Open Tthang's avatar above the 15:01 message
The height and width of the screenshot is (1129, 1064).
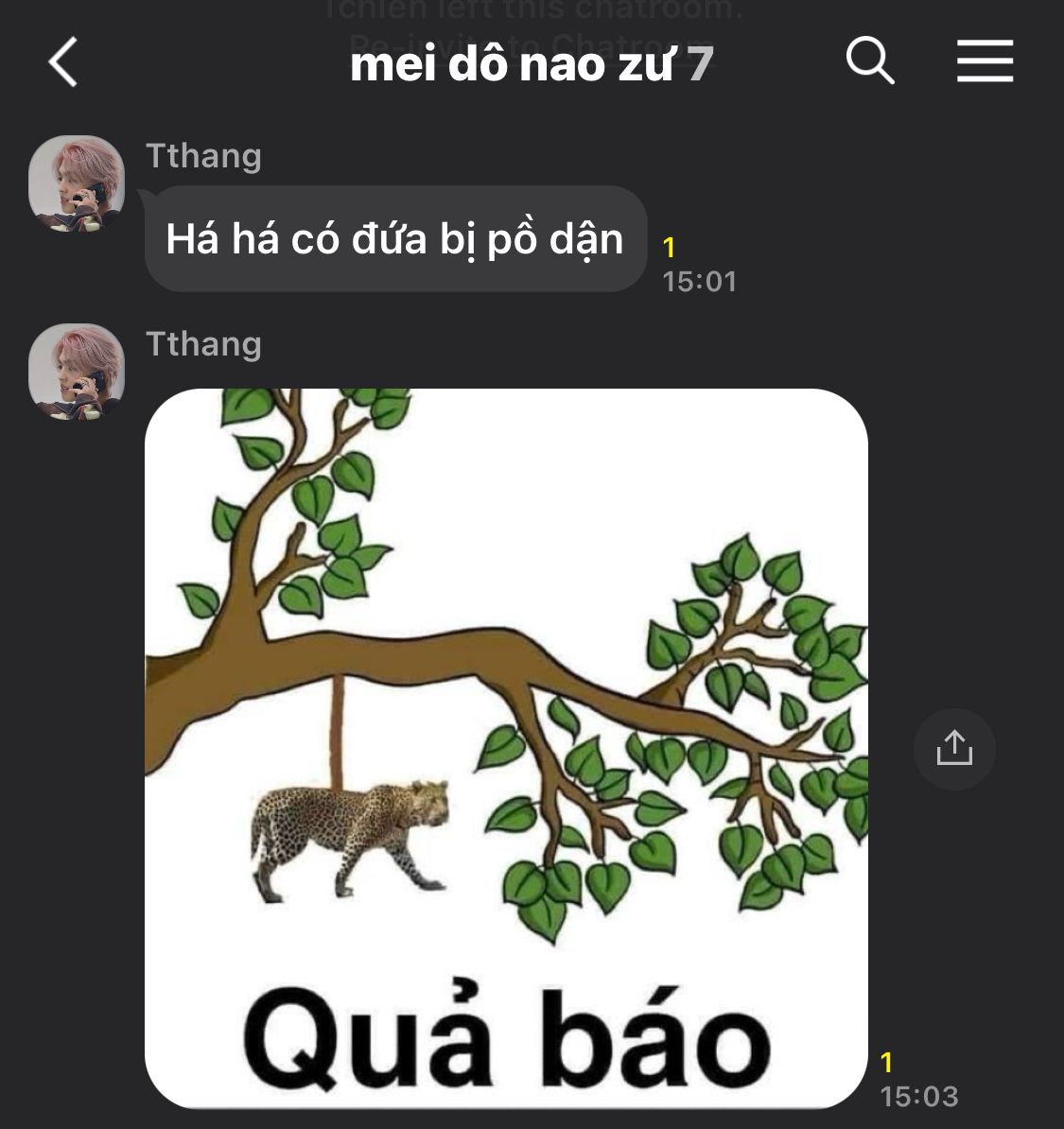(x=77, y=183)
